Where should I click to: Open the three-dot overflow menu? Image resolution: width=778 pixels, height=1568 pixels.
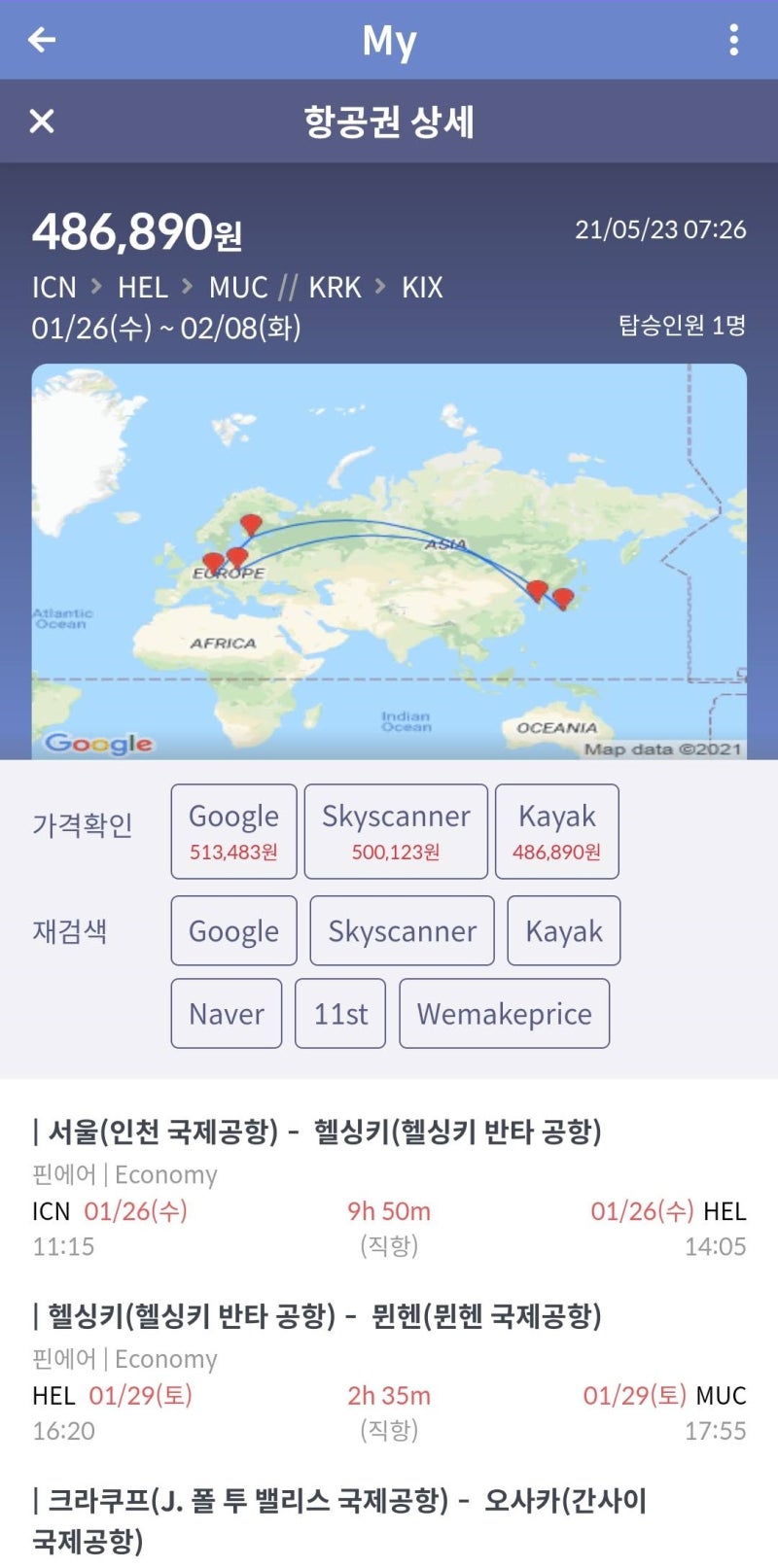(x=736, y=40)
